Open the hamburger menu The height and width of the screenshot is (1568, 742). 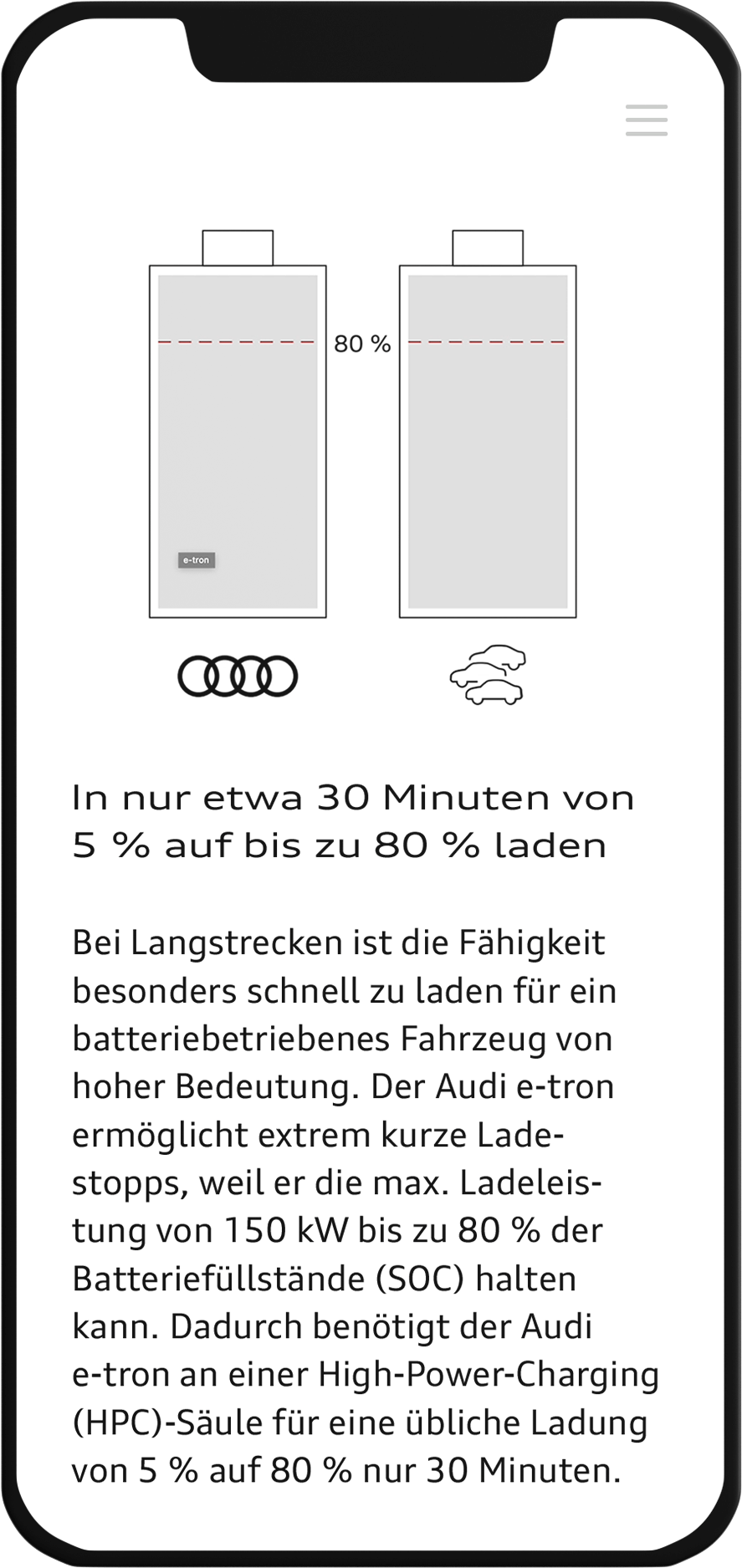646,120
